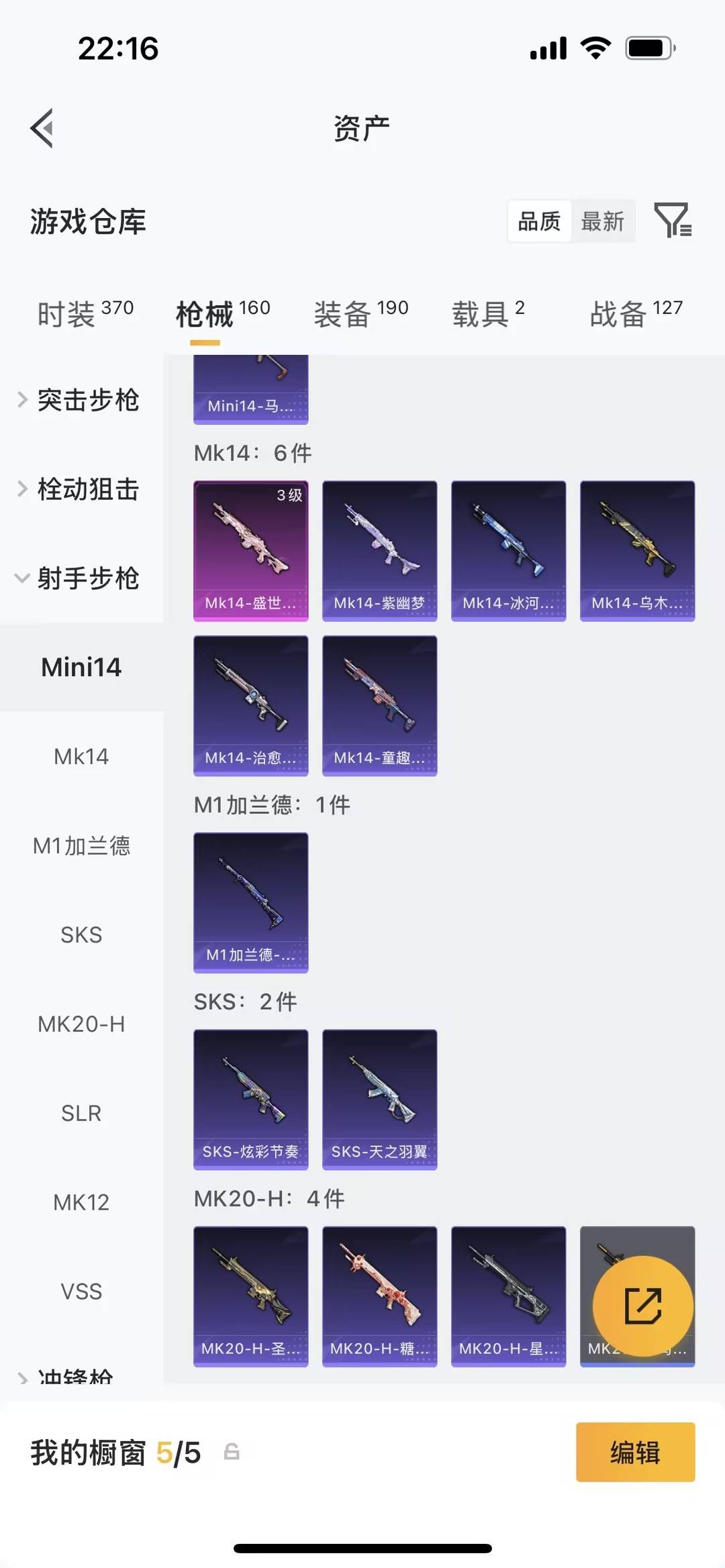Tap the back arrow to leave 资产 page
This screenshot has height=1568, width=725.
coord(42,127)
